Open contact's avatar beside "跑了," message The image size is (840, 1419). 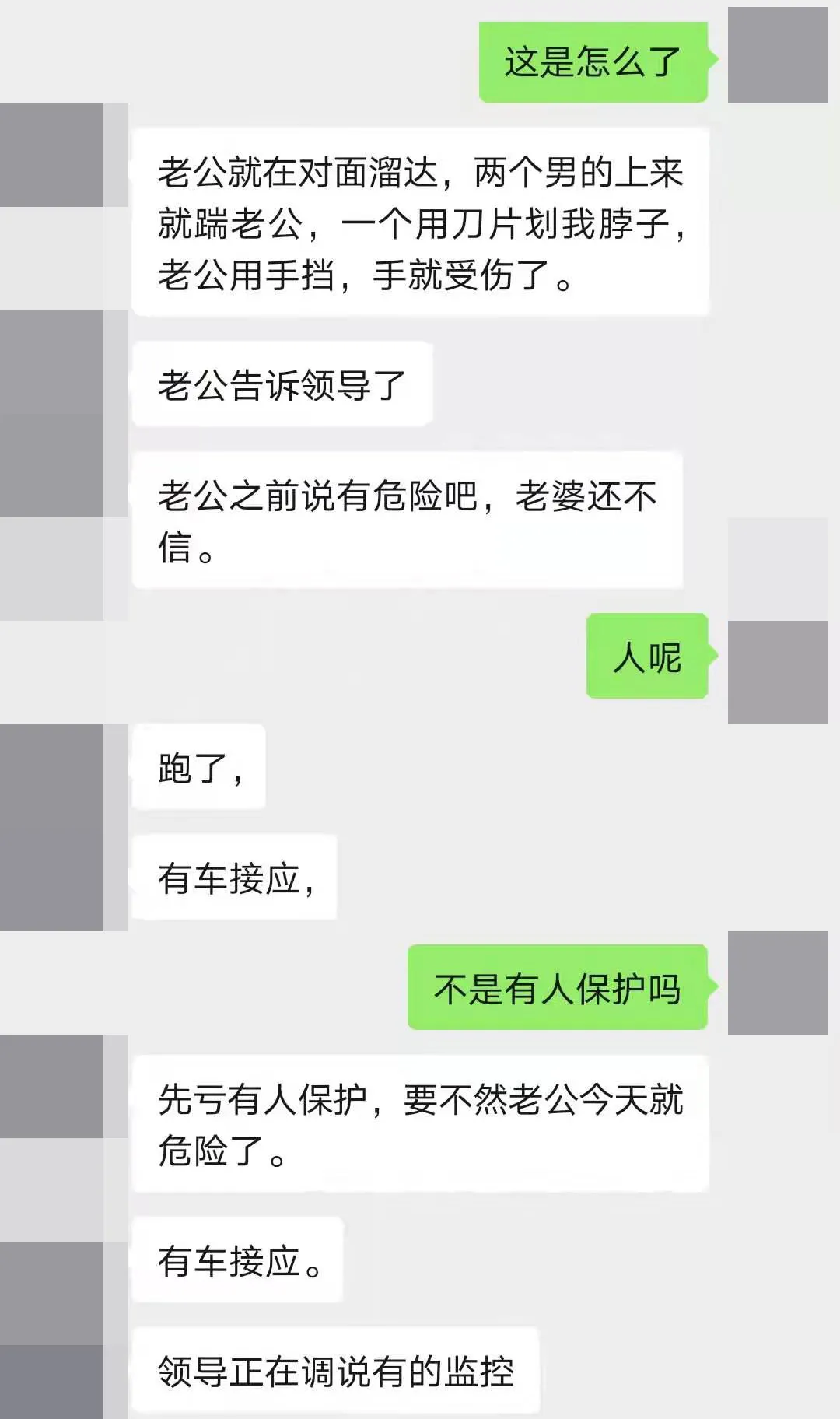(x=51, y=776)
